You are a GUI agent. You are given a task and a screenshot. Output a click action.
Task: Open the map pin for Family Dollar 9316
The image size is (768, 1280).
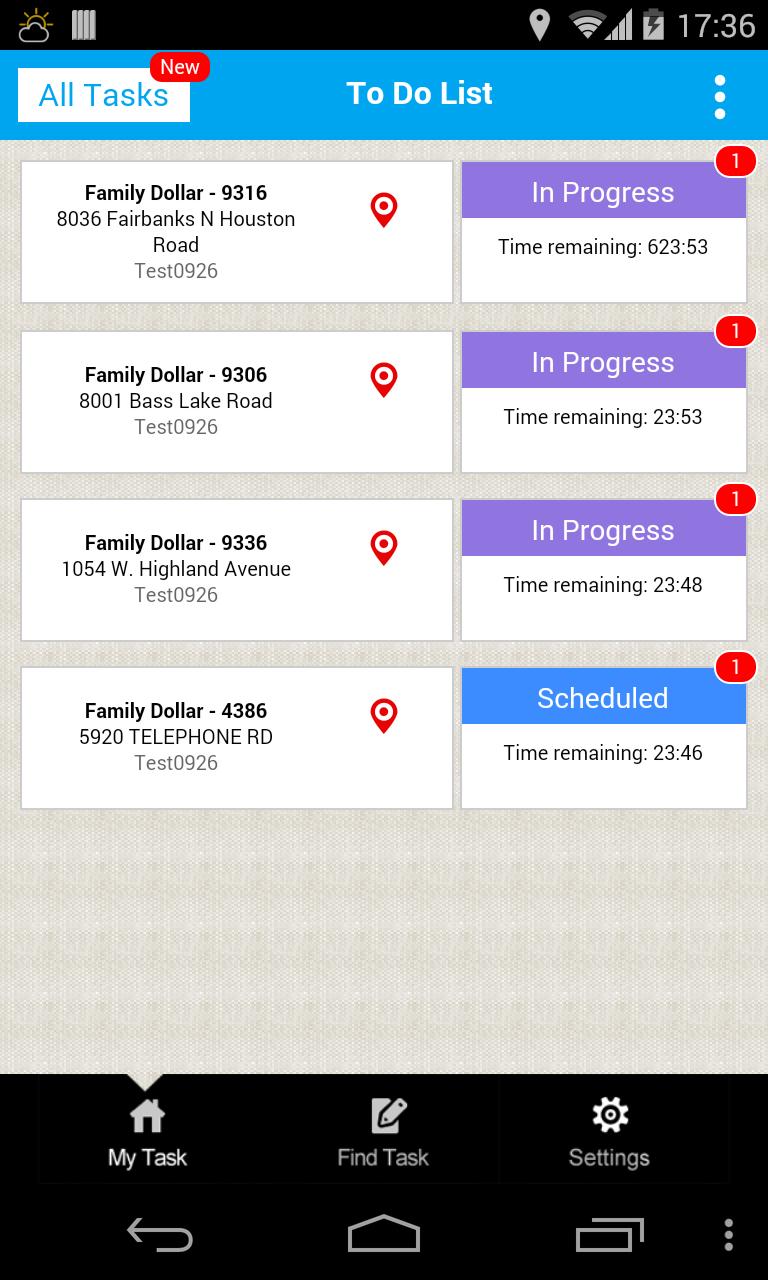(383, 211)
